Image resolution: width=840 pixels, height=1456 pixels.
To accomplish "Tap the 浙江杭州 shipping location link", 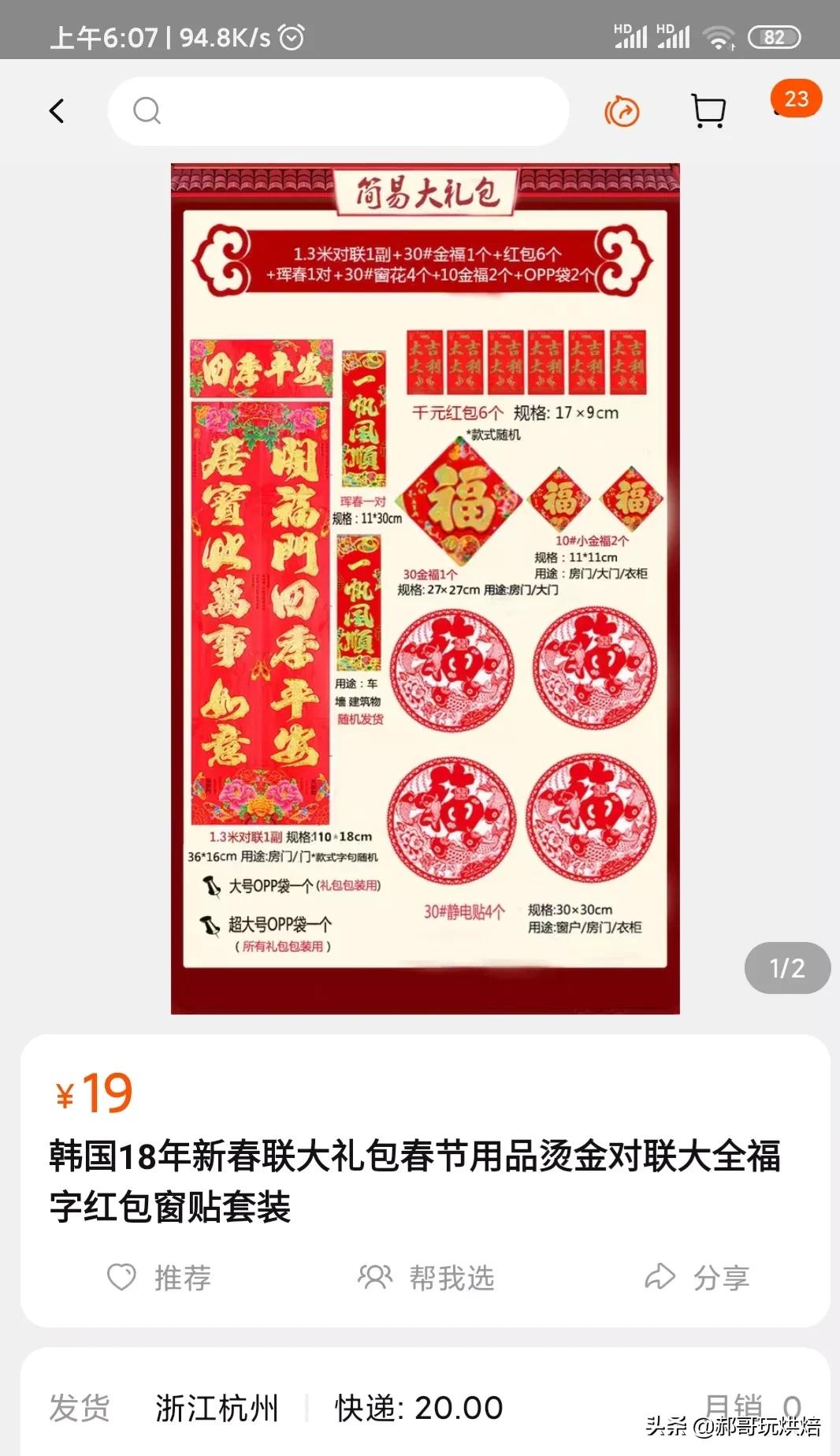I will click(218, 1408).
